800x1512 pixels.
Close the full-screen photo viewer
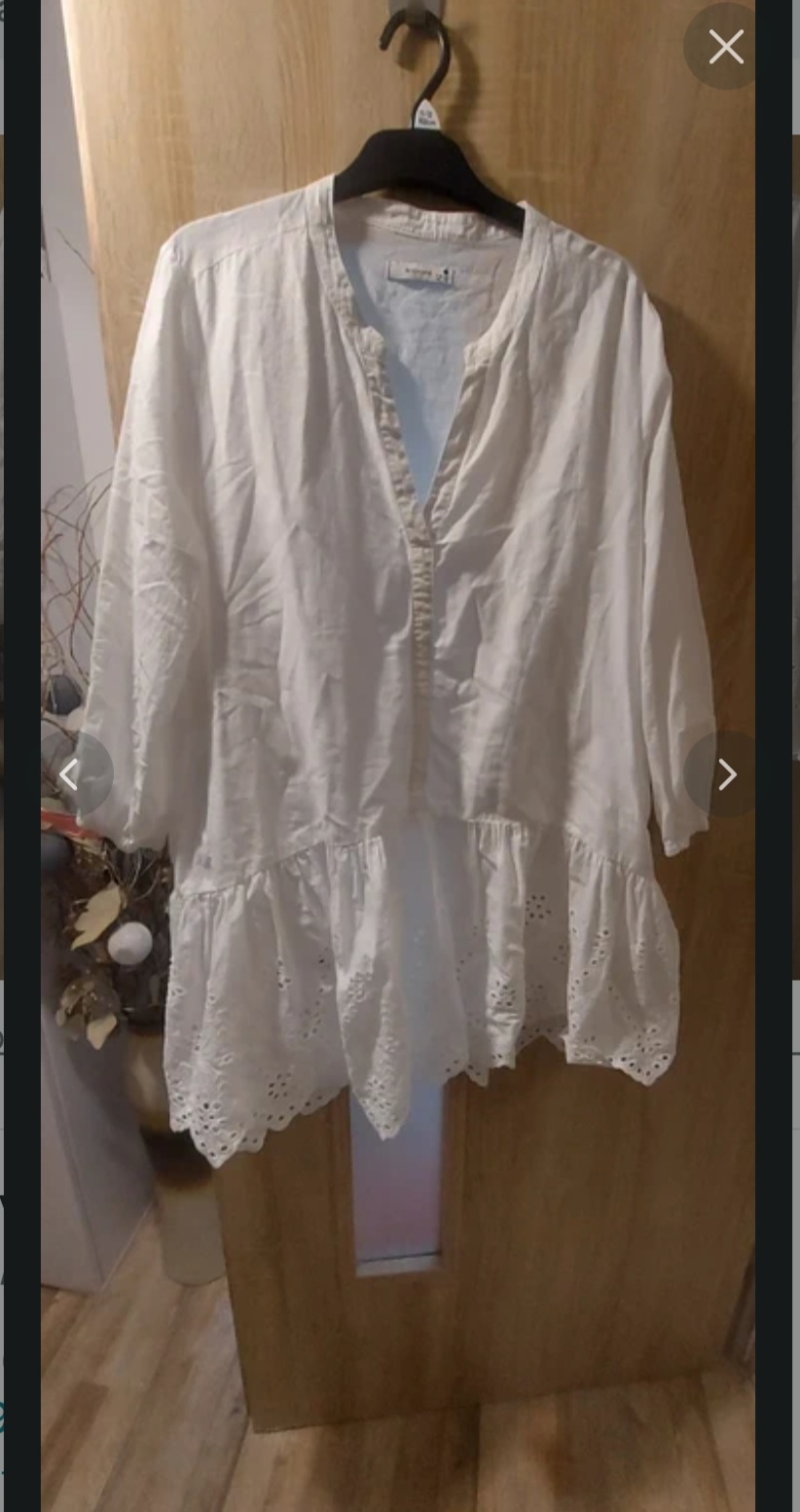click(x=725, y=47)
